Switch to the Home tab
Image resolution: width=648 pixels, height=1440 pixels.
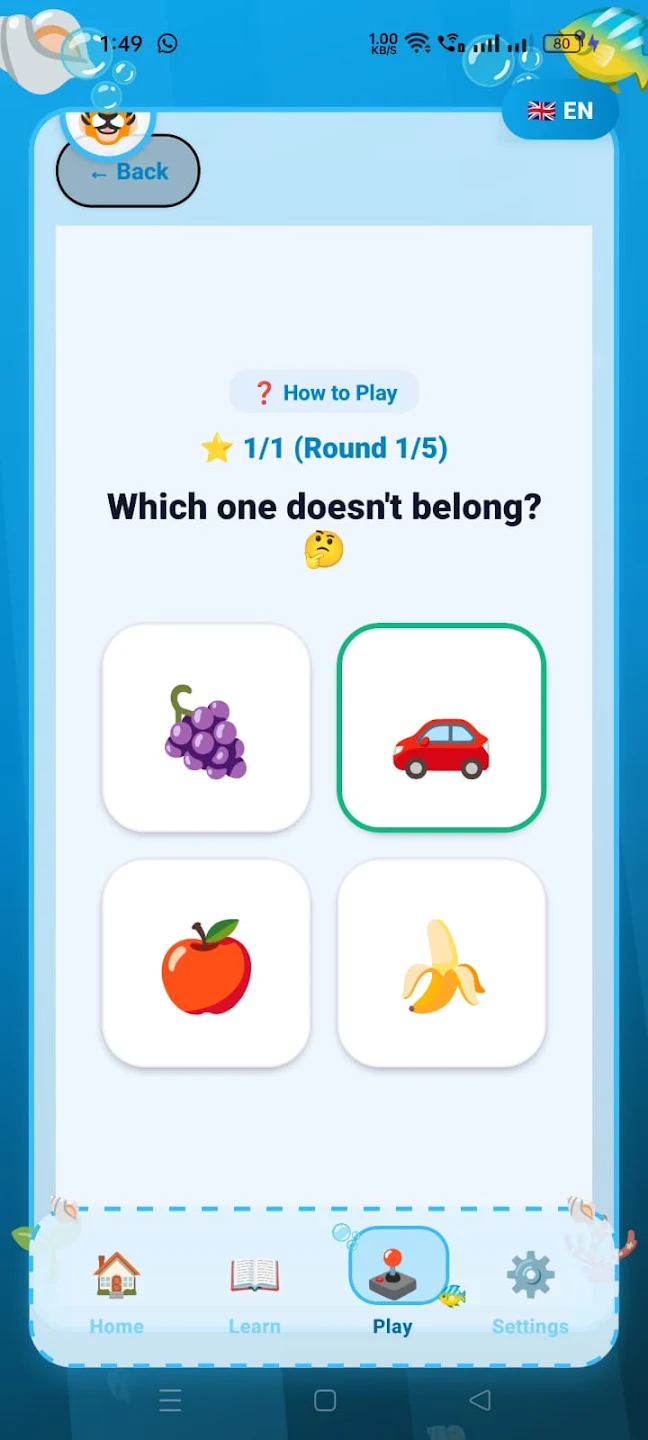[117, 1291]
